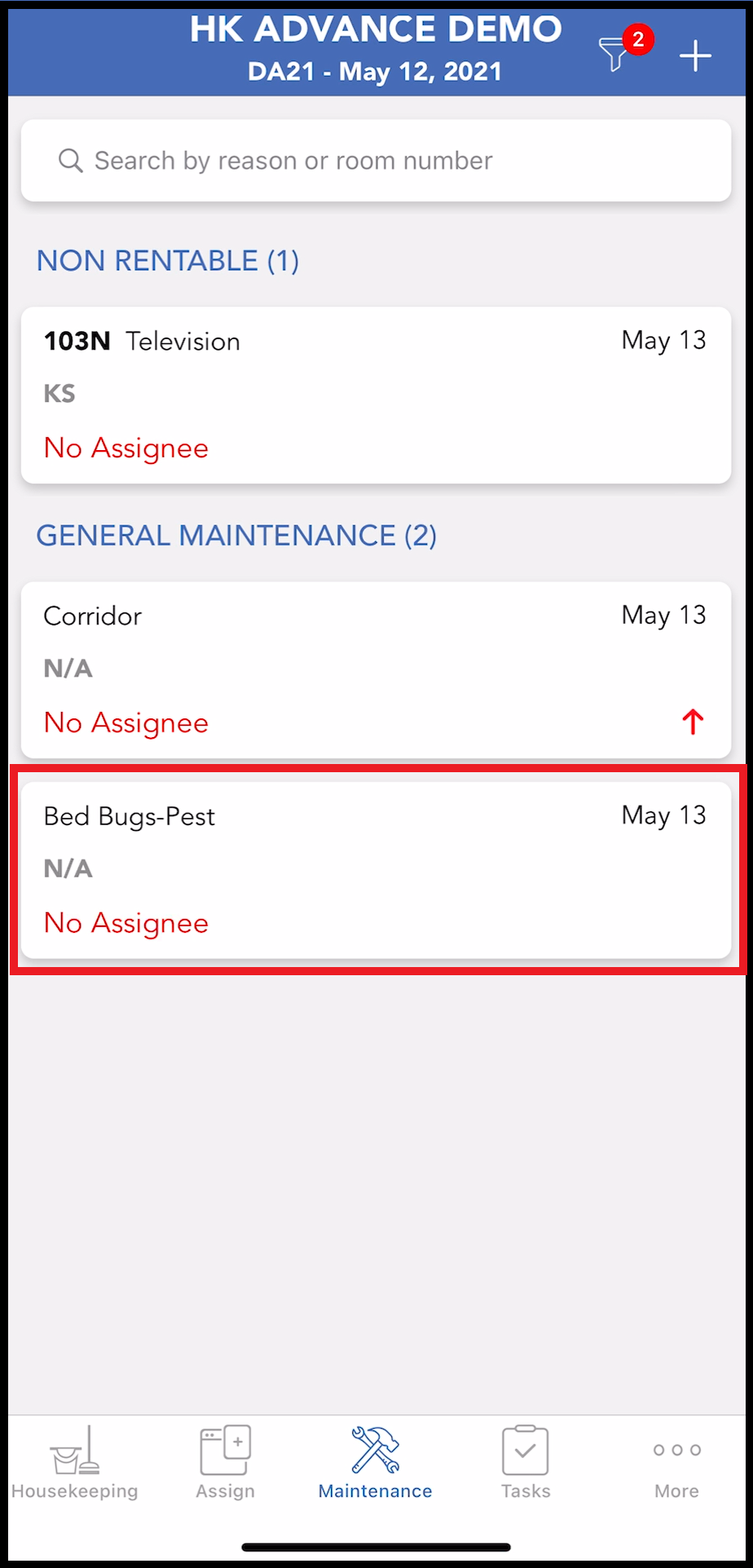Open the filter icon with badge
This screenshot has height=1568, width=753.
click(x=618, y=54)
